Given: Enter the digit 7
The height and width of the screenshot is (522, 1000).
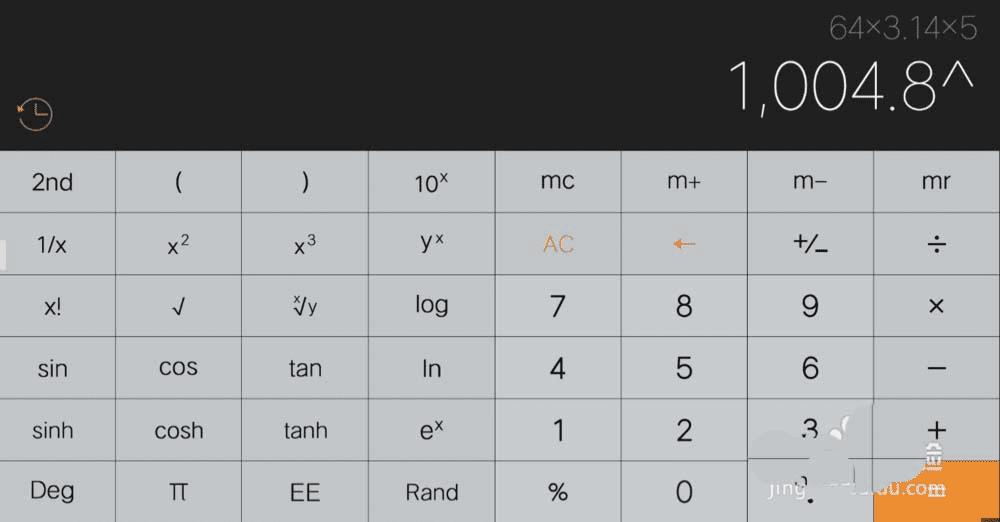Looking at the screenshot, I should pos(558,306).
